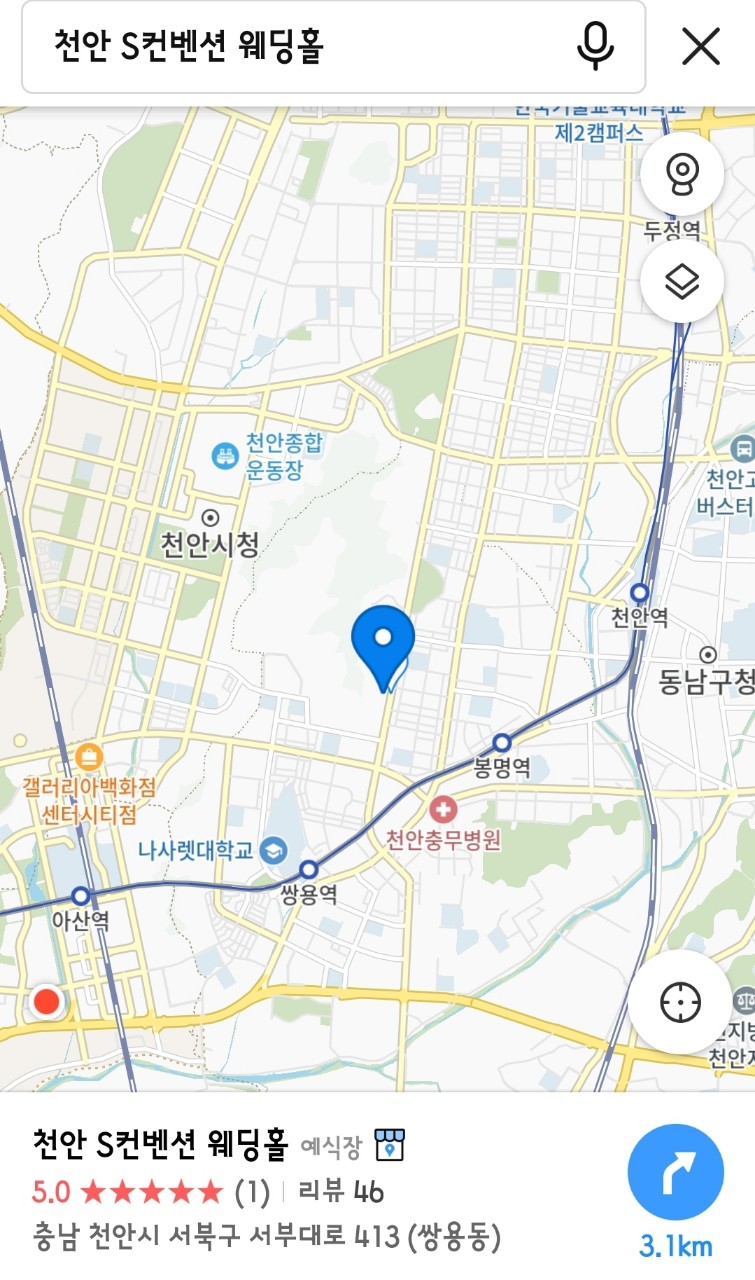Image resolution: width=755 pixels, height=1280 pixels.
Task: Select the 아산역 station marker
Action: [x=81, y=895]
